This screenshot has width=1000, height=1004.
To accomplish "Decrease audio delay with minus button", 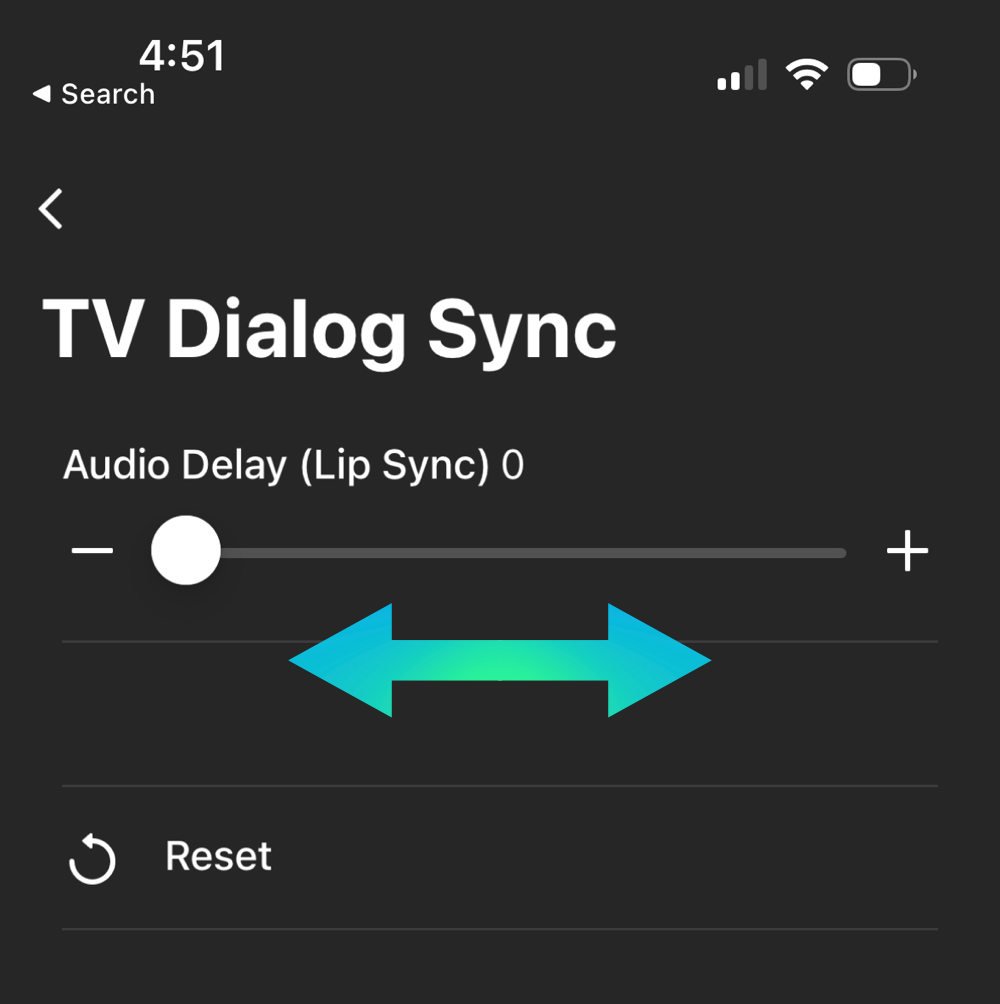I will (92, 551).
